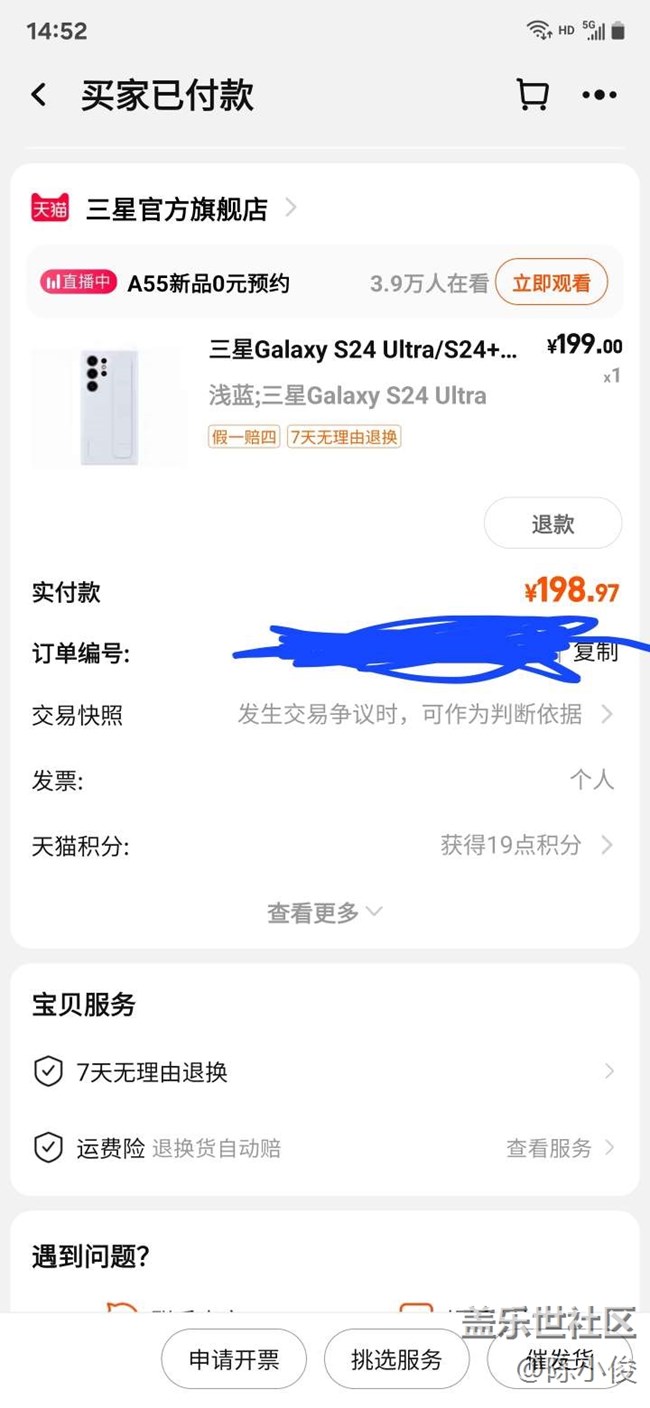
Task: Open 7天无理由退换 service details
Action: 324,1072
